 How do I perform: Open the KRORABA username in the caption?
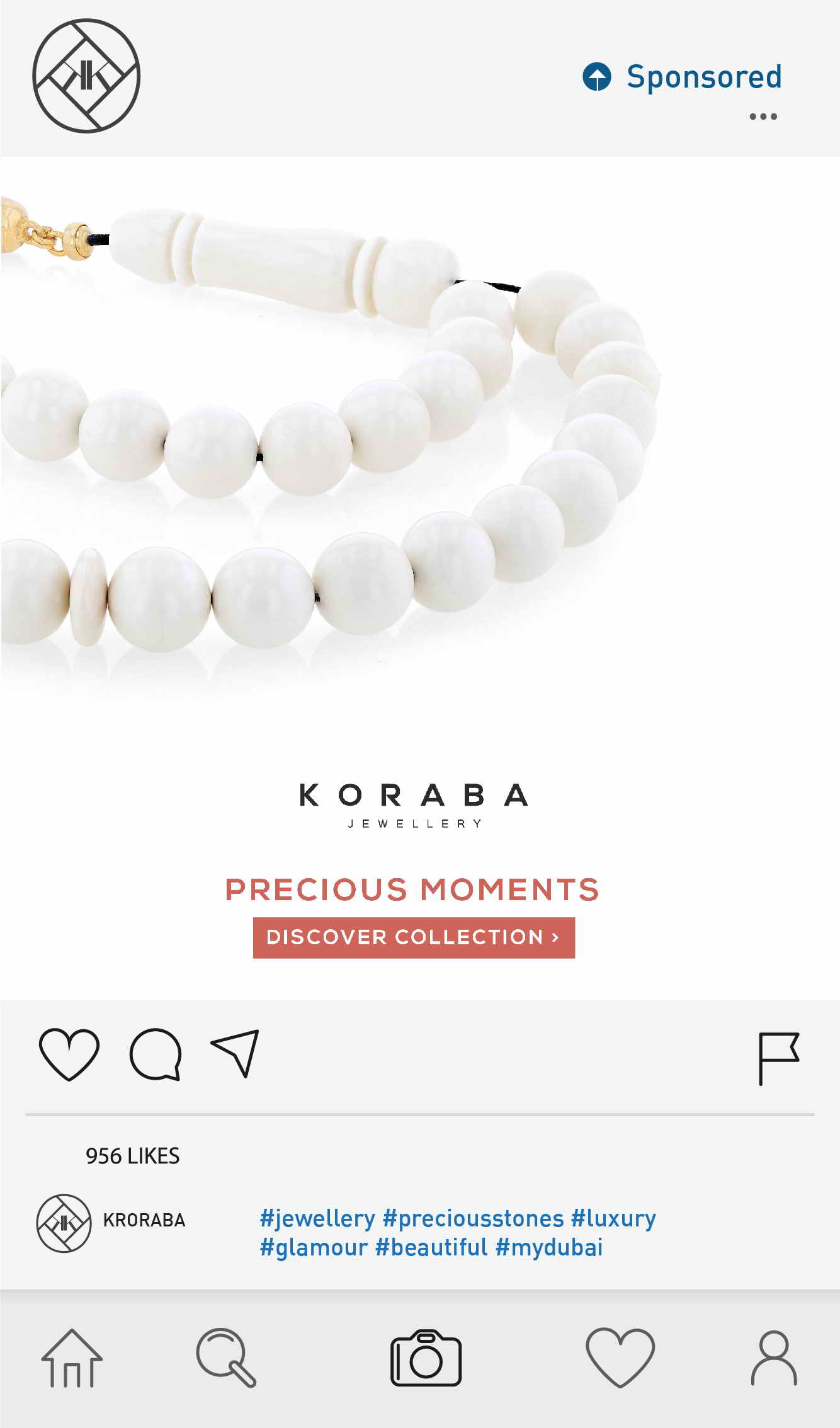[144, 1220]
